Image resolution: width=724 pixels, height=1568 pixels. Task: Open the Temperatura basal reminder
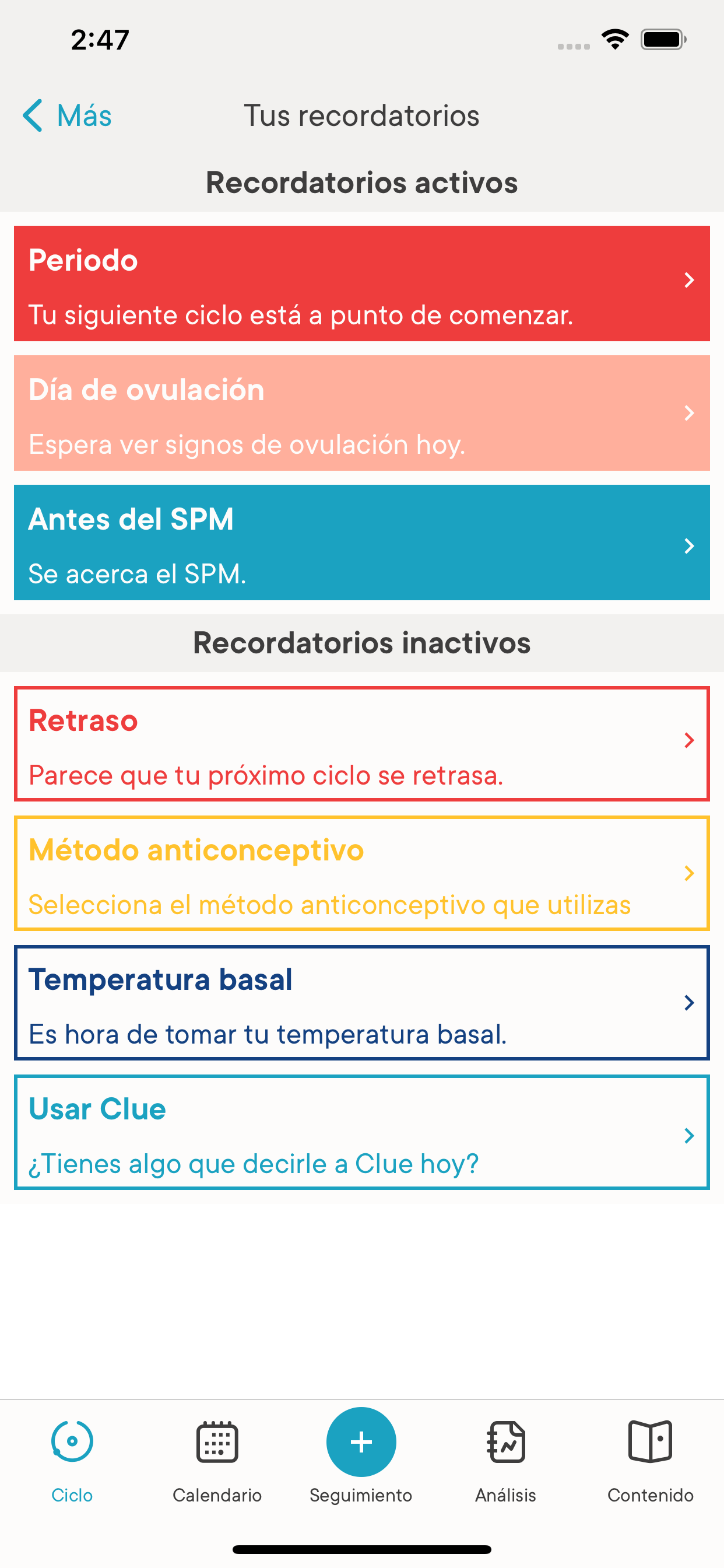362,1003
